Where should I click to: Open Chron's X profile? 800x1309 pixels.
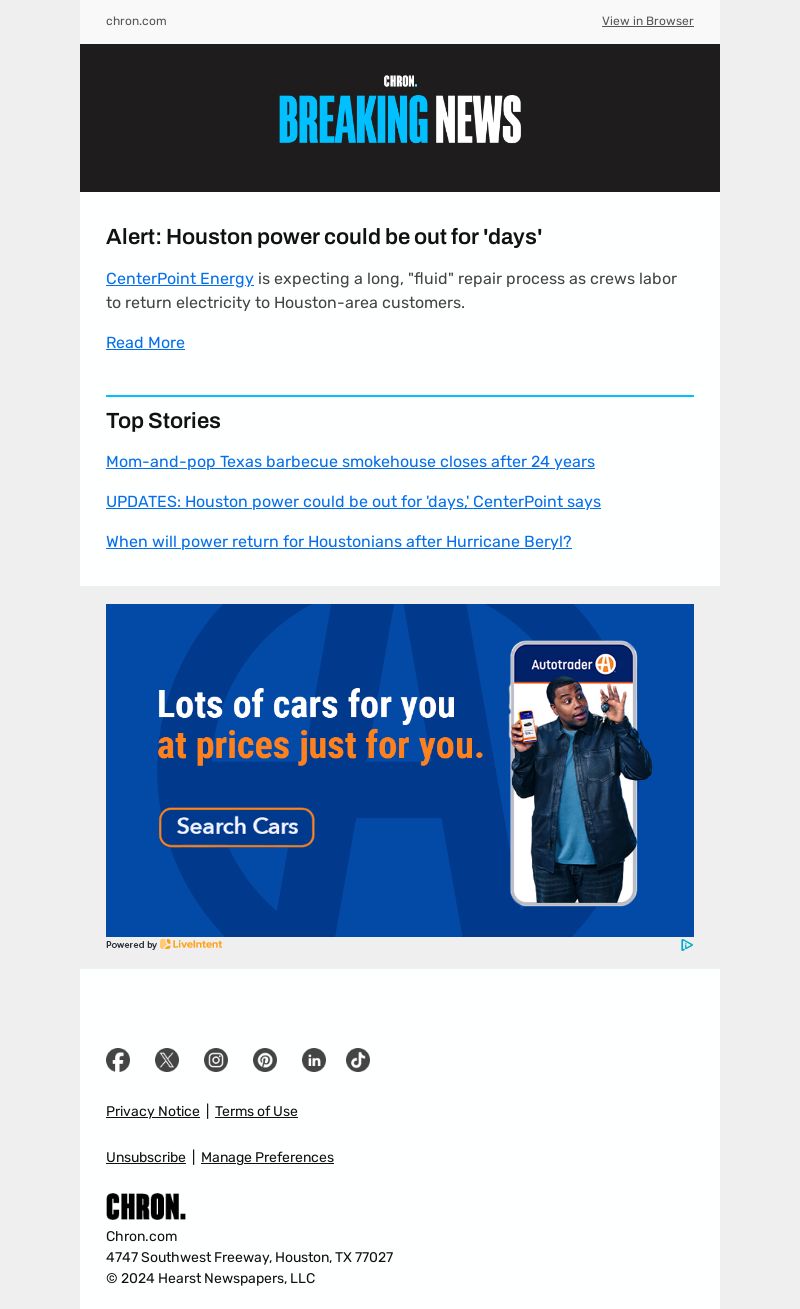click(x=167, y=1060)
